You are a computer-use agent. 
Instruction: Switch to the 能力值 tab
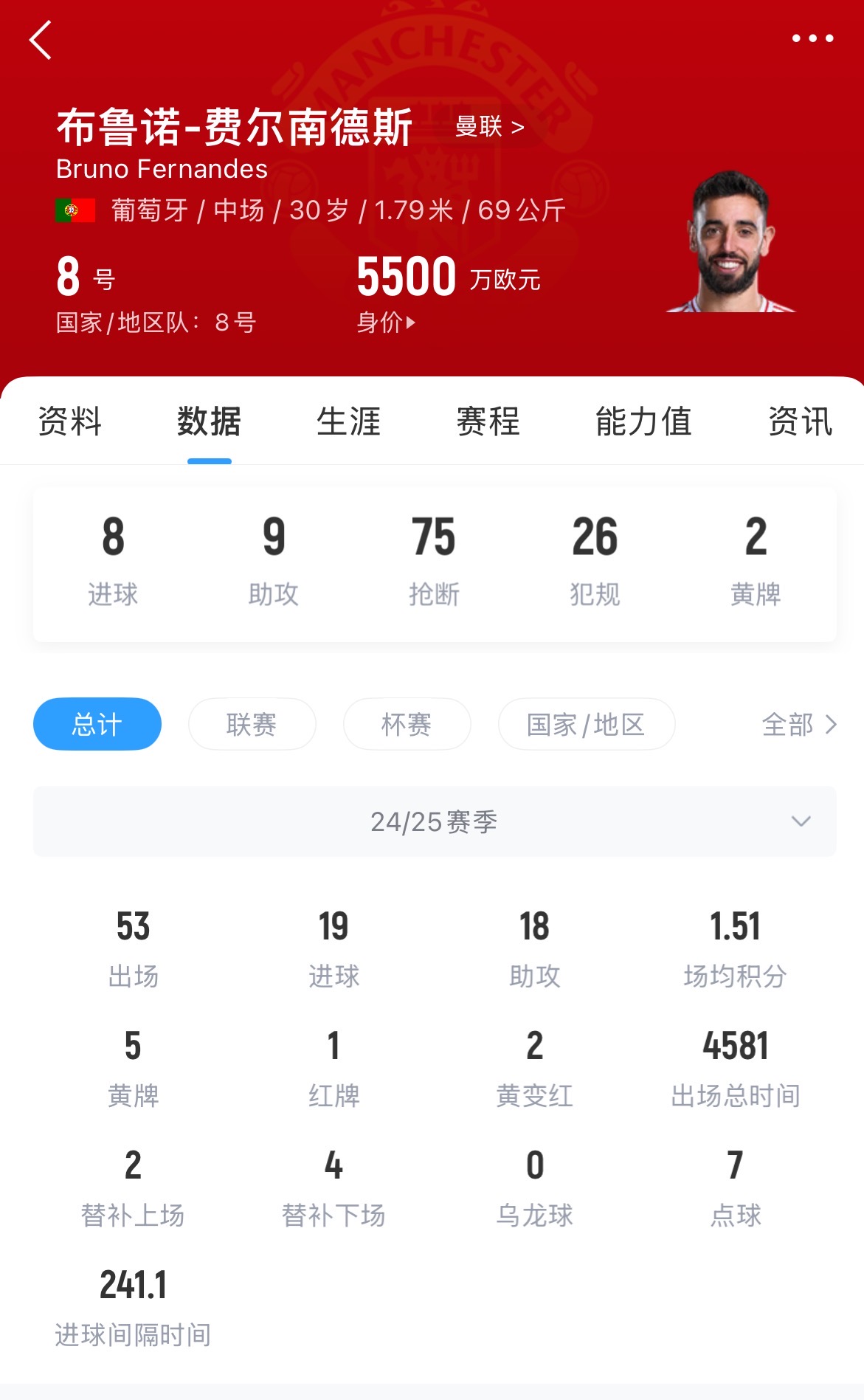(643, 421)
